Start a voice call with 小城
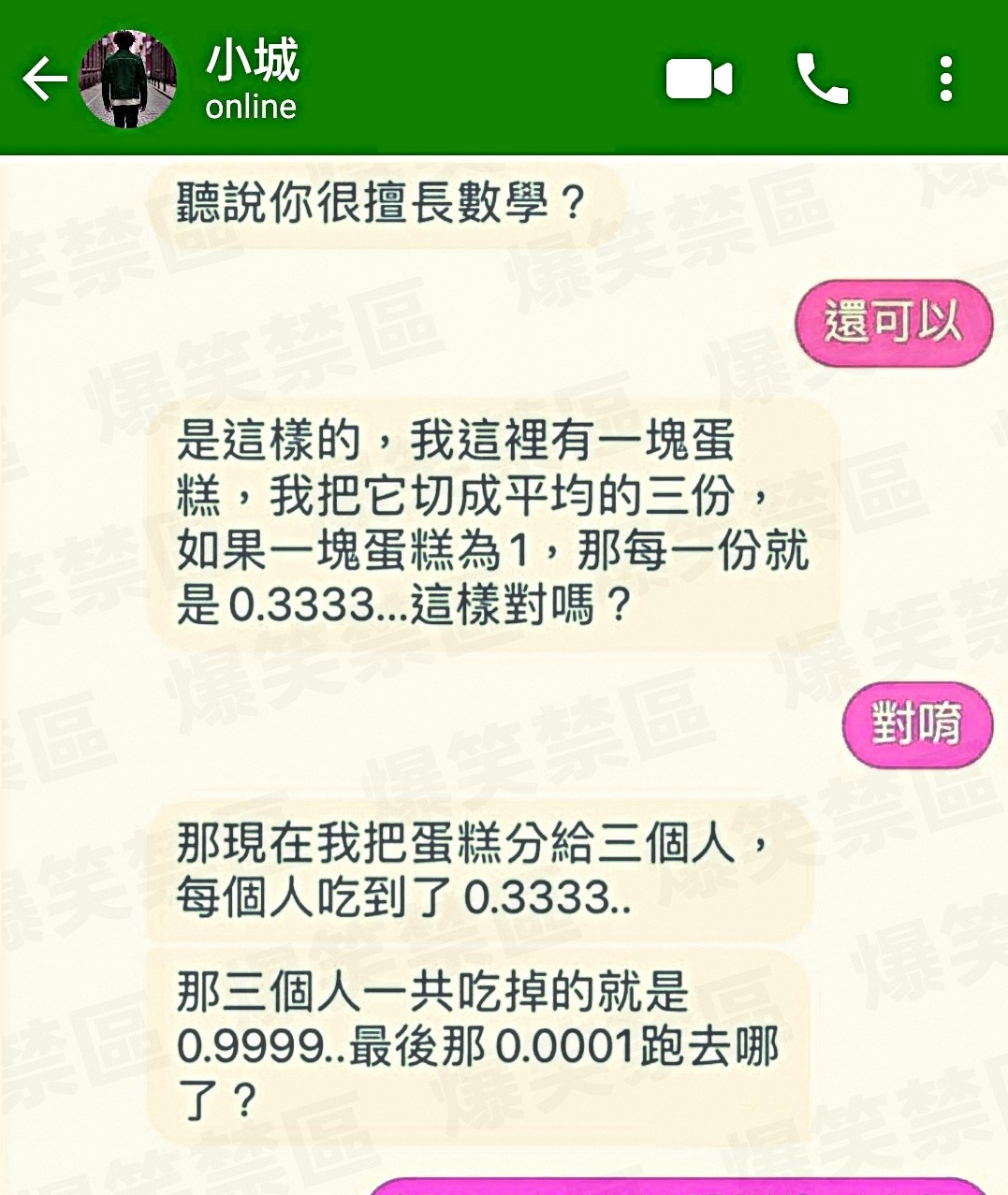Image resolution: width=1008 pixels, height=1195 pixels. click(821, 79)
